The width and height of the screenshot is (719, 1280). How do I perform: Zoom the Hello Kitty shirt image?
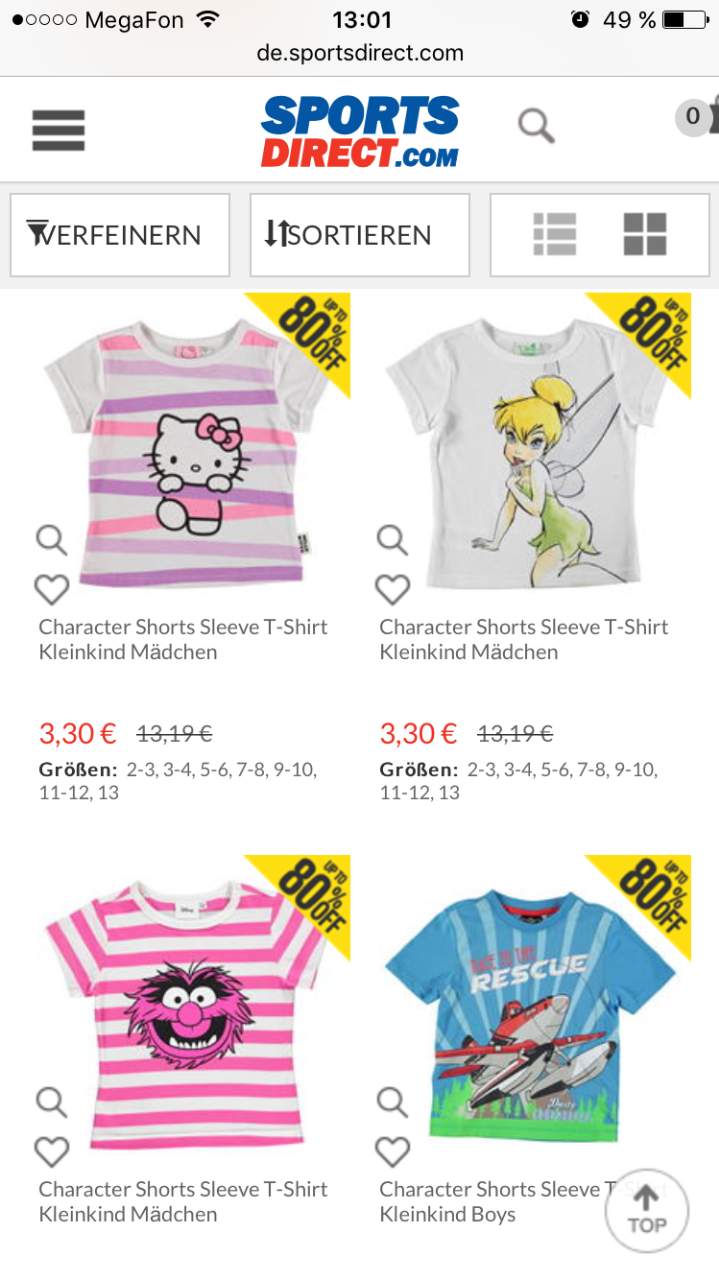point(51,540)
